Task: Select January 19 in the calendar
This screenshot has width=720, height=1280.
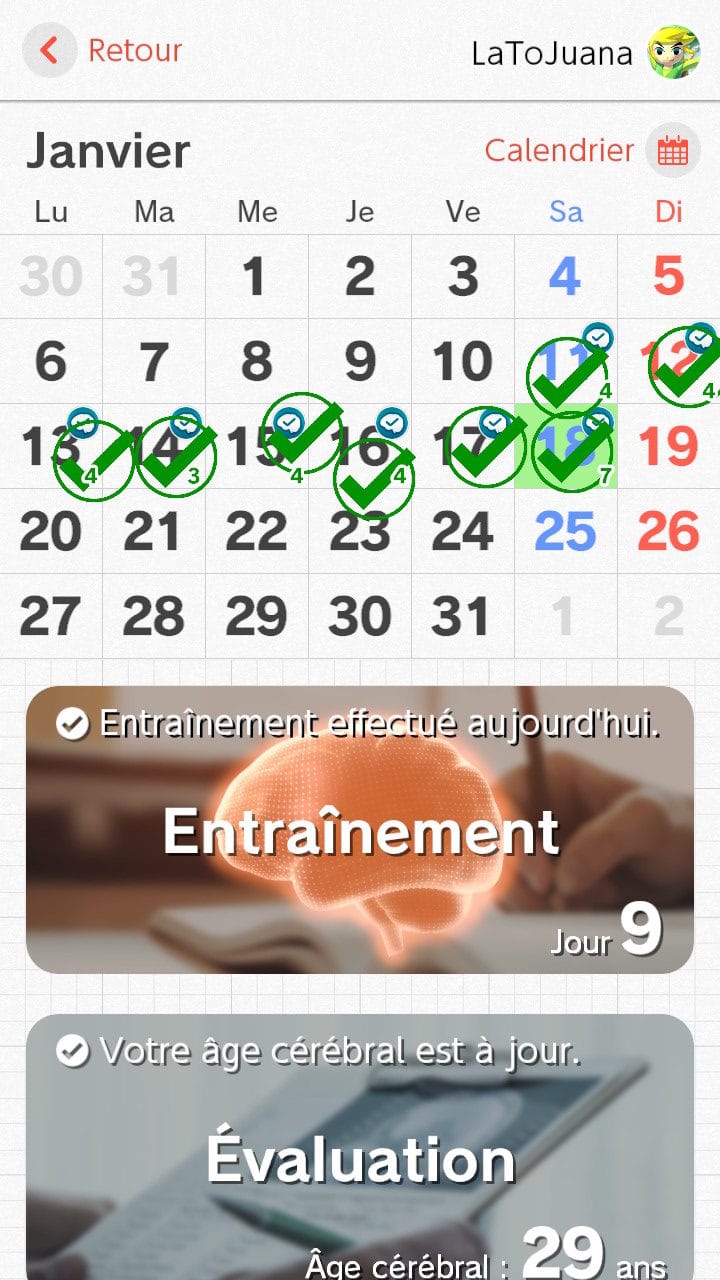Action: tap(669, 447)
